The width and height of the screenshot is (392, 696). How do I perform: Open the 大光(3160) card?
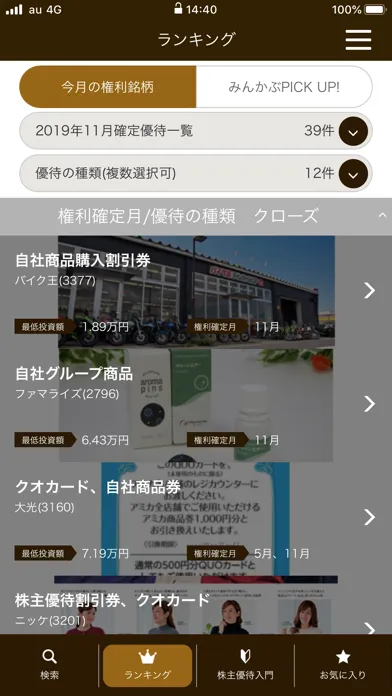pyautogui.click(x=196, y=518)
